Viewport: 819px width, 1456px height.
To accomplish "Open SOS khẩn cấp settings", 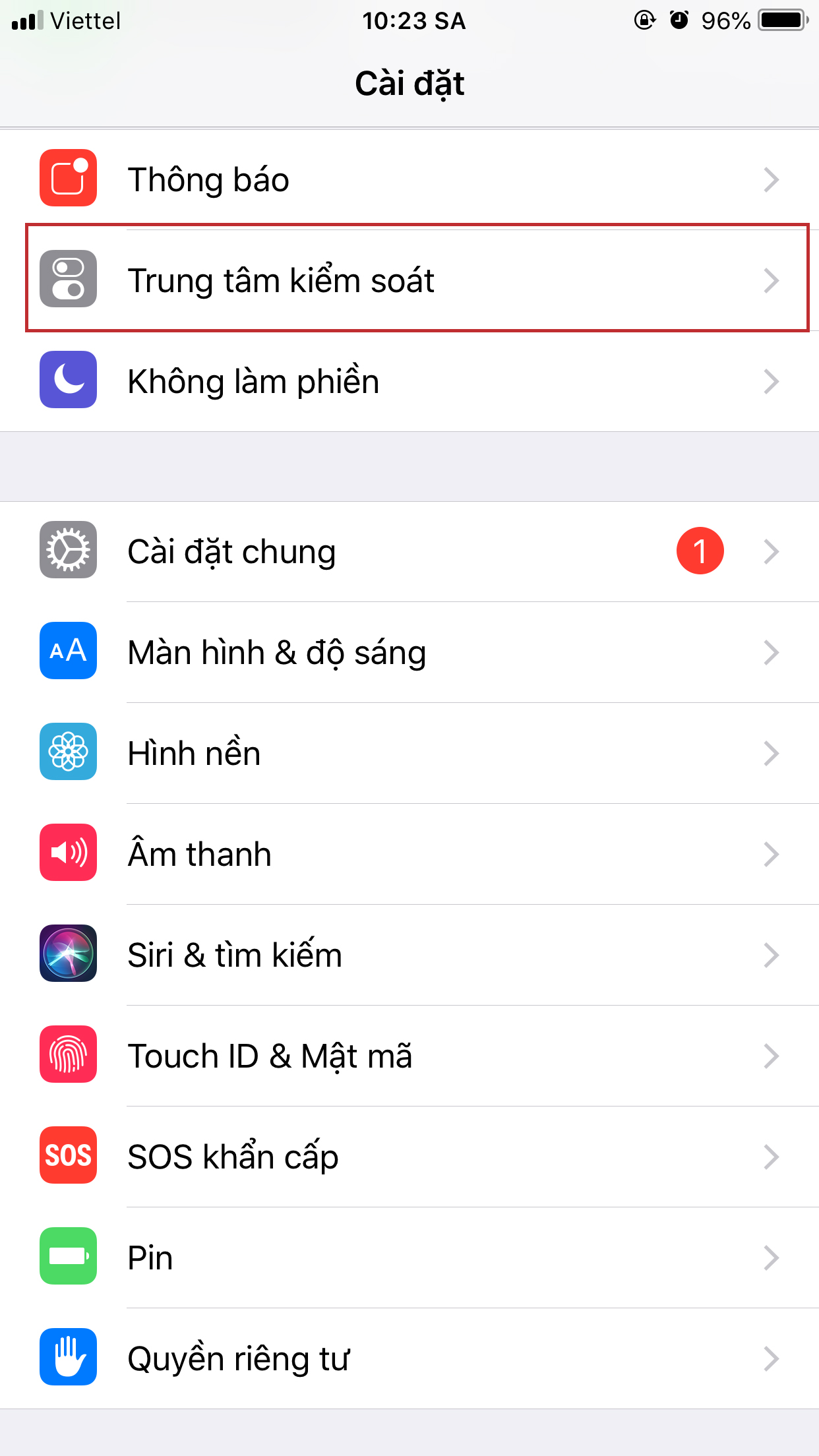I will 409,1157.
